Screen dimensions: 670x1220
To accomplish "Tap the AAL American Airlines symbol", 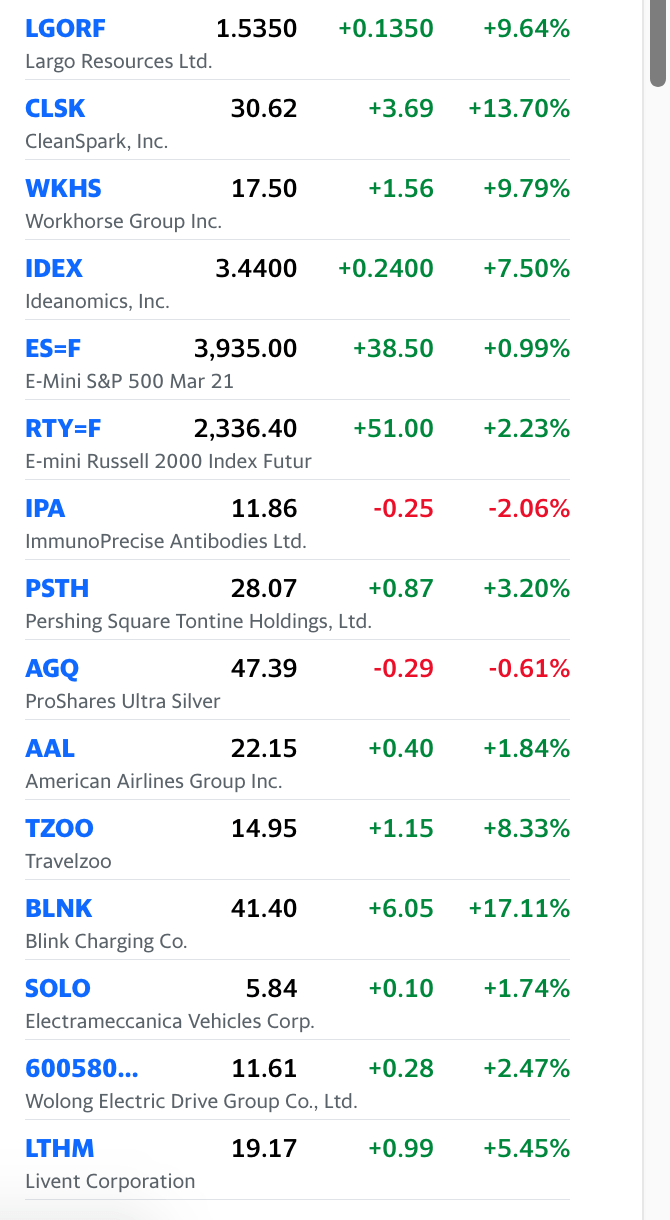I will pos(50,749).
